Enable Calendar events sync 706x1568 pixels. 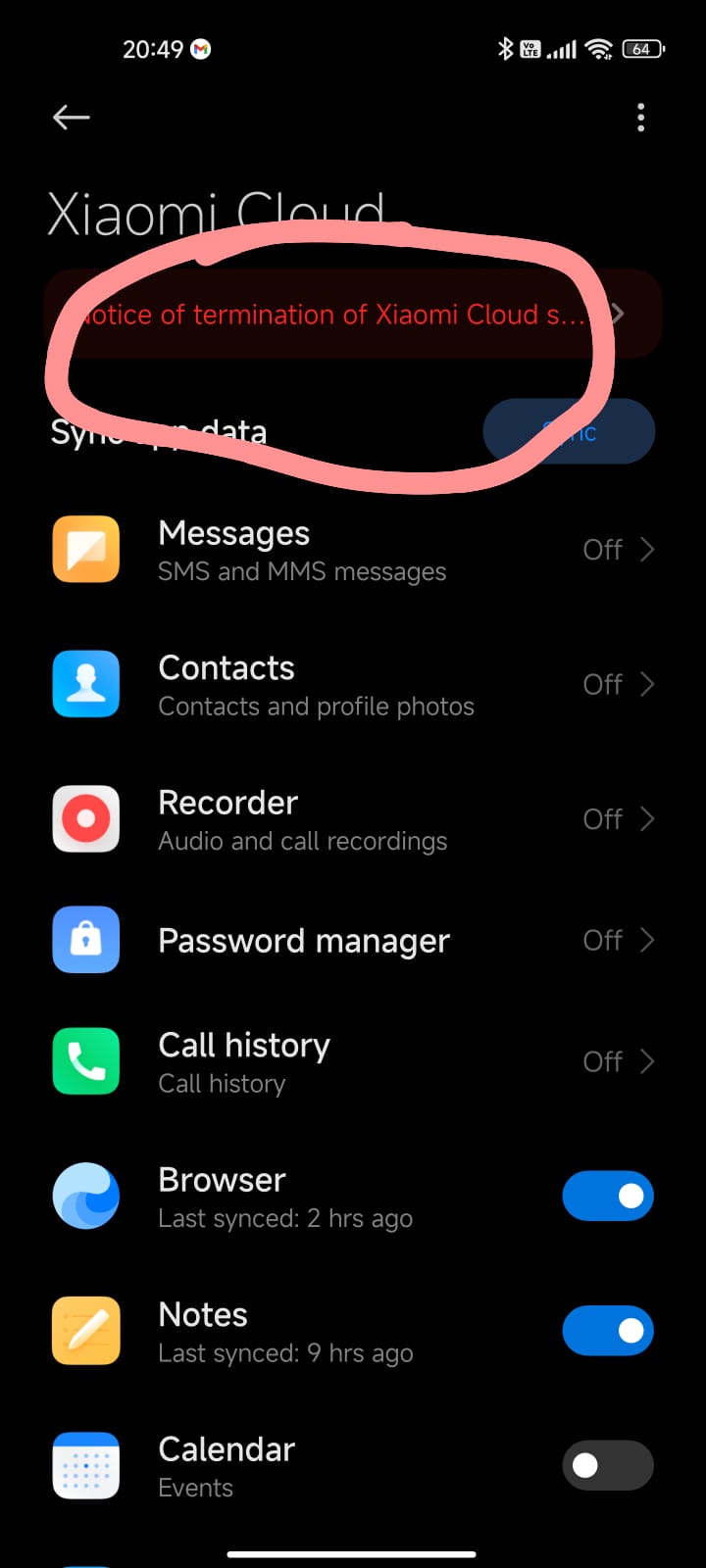(x=608, y=1465)
